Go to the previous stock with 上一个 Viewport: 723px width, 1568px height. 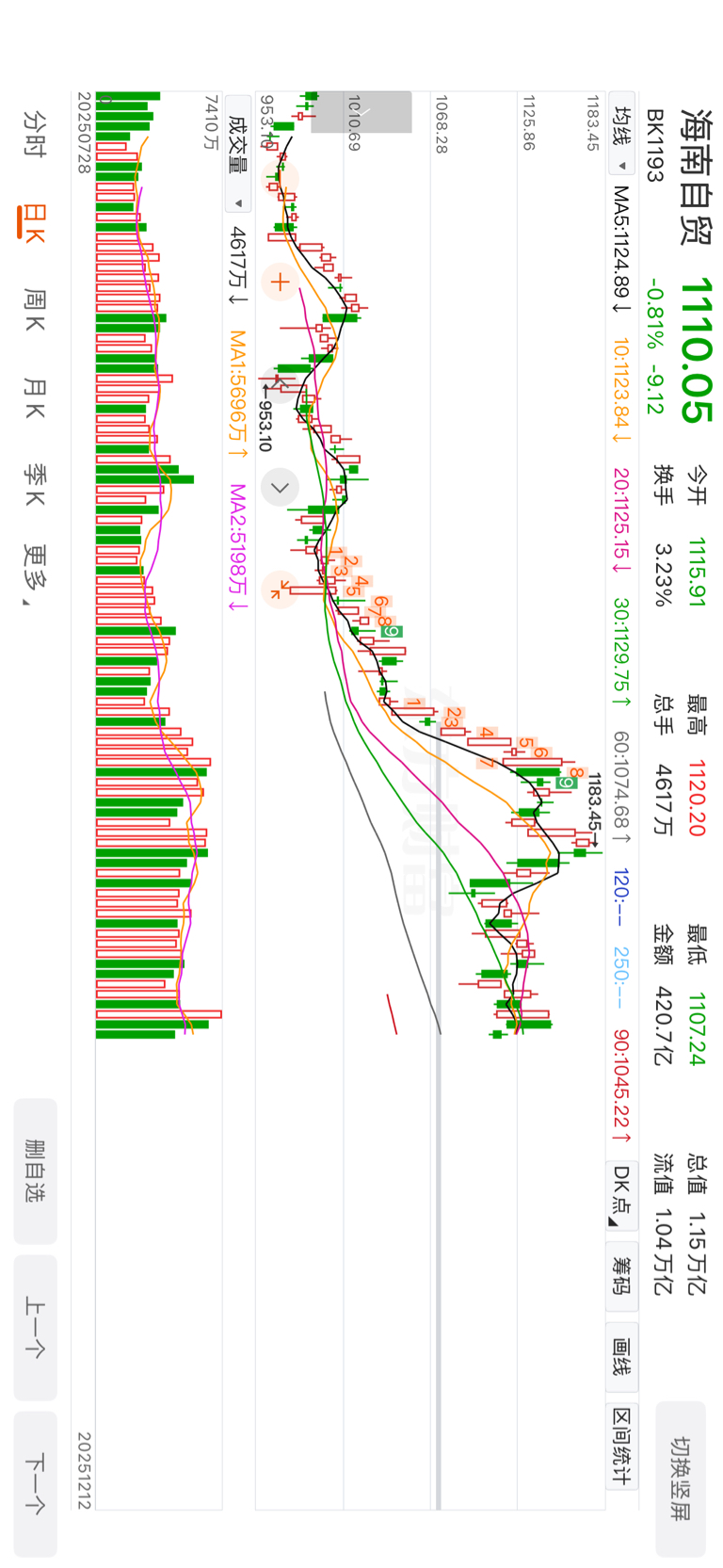pyautogui.click(x=35, y=1327)
